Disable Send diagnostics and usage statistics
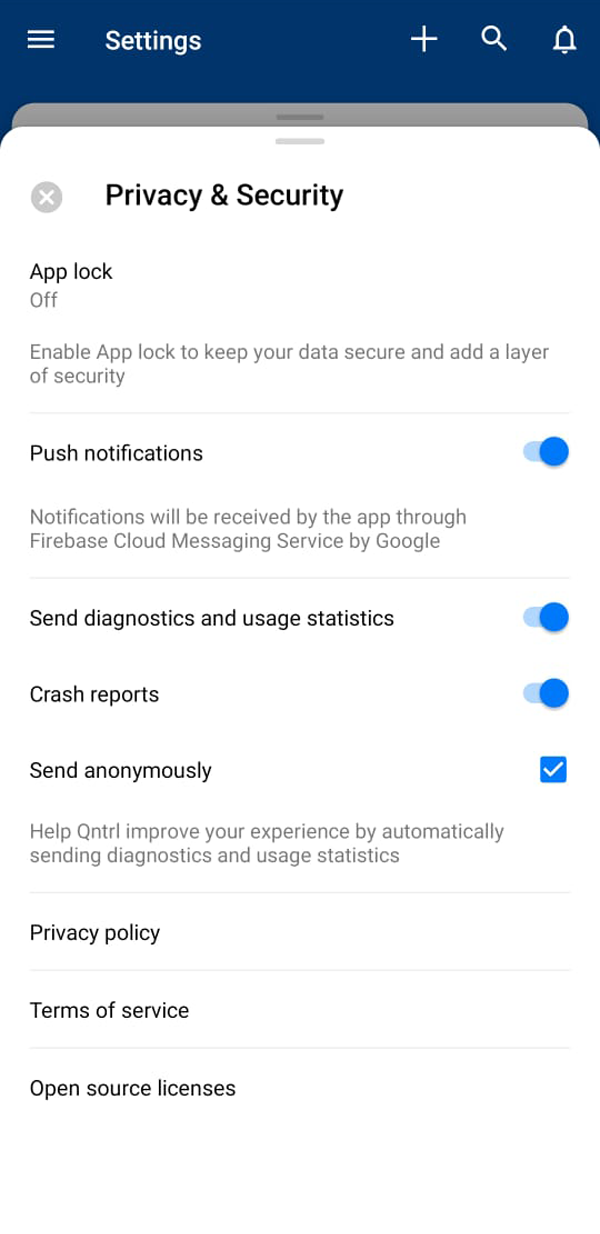 pyautogui.click(x=546, y=618)
